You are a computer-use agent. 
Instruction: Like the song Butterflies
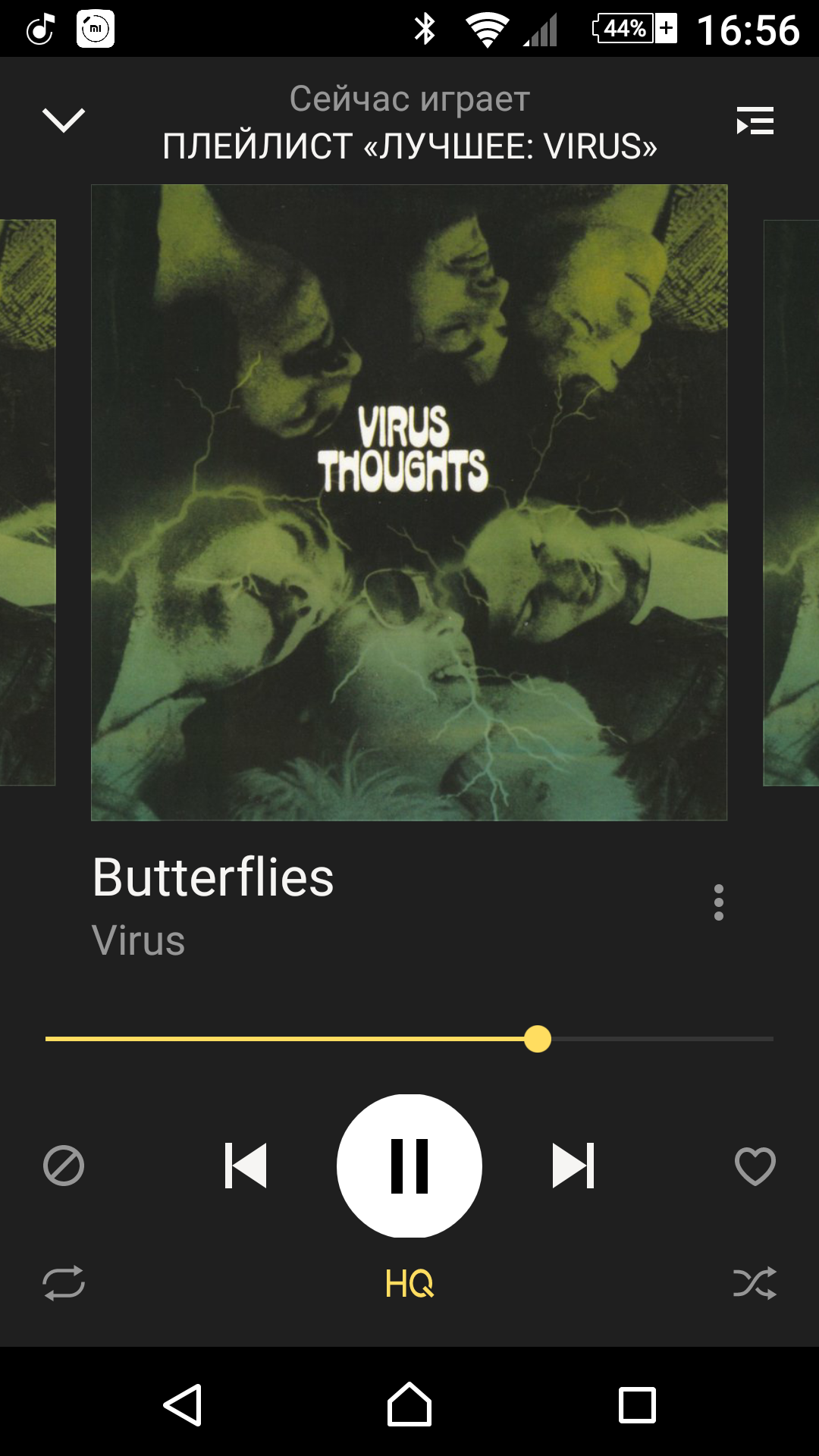755,1166
